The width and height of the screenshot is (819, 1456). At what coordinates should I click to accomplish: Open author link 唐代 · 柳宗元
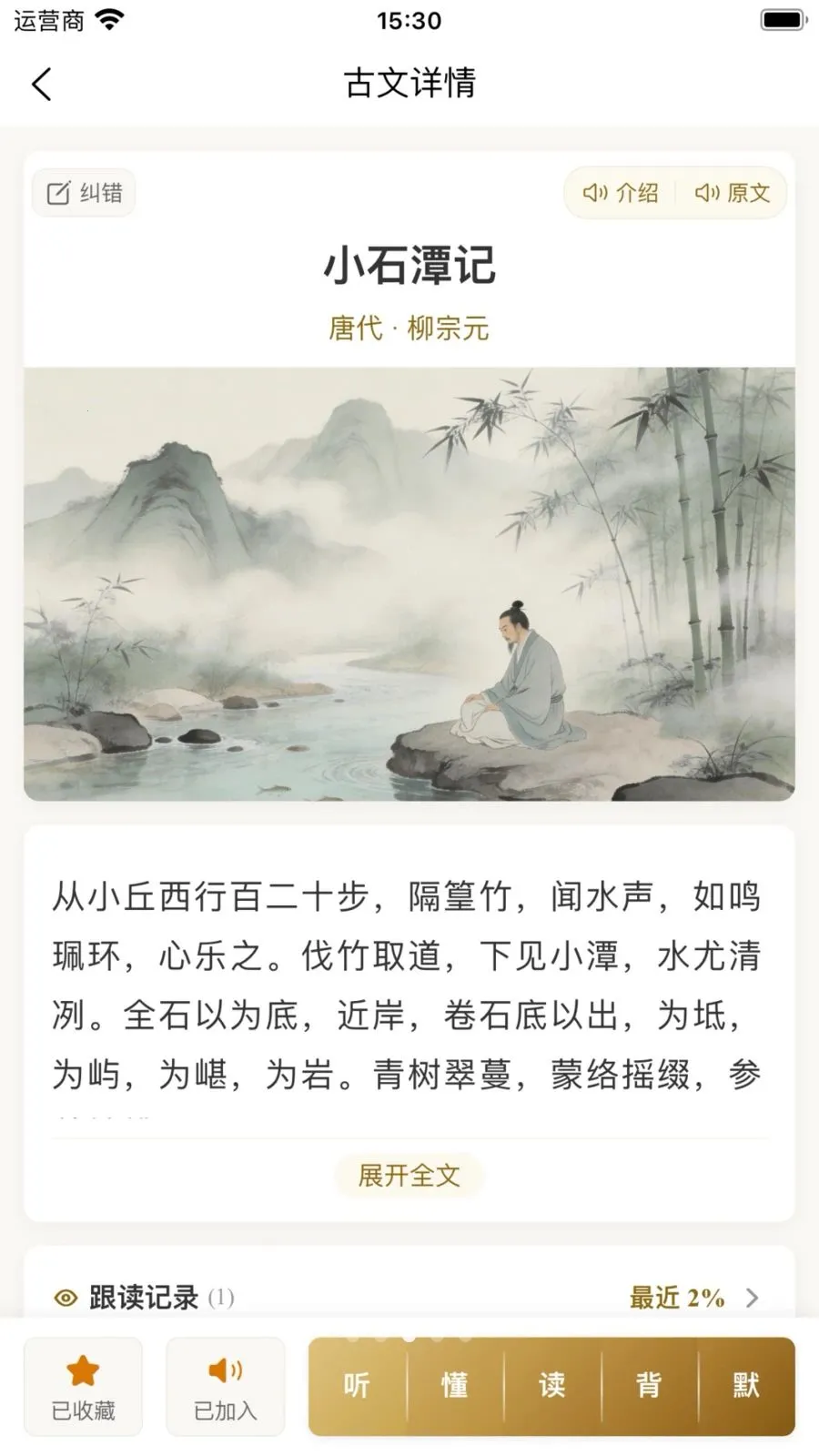409,328
